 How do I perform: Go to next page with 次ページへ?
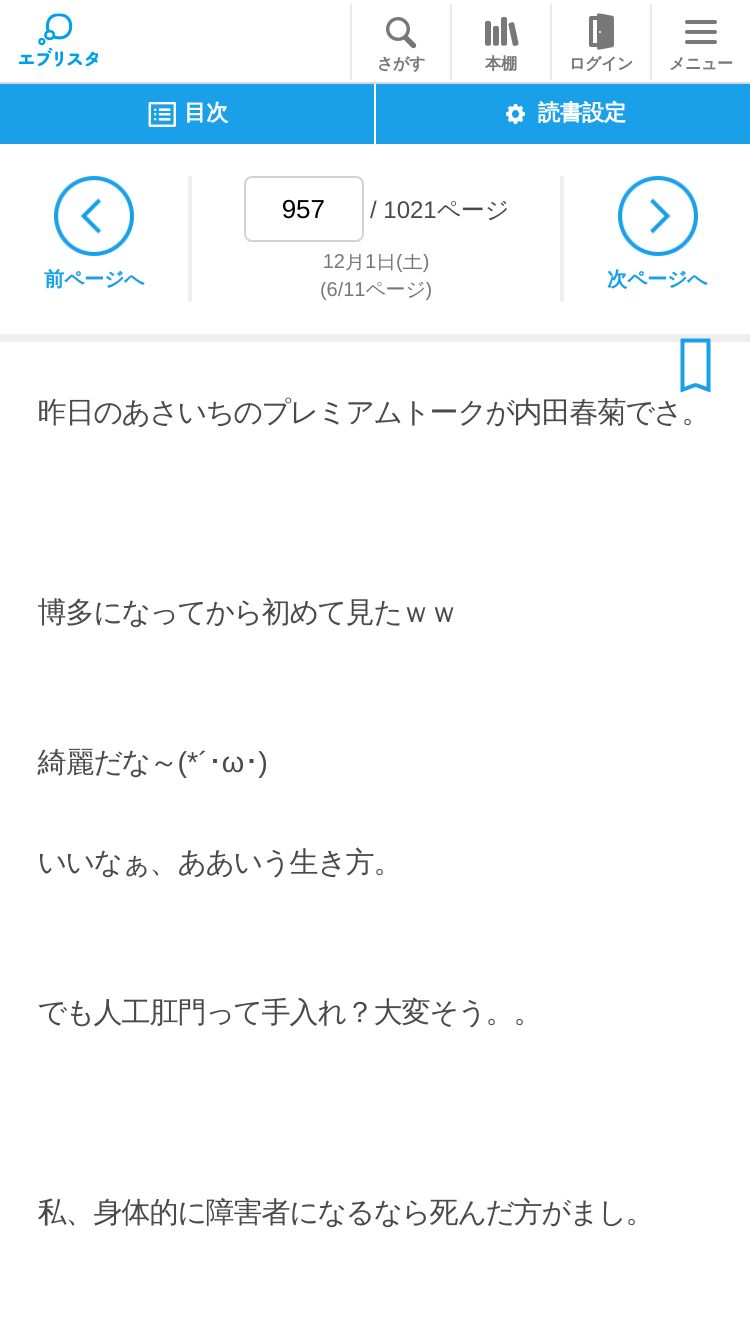[657, 234]
